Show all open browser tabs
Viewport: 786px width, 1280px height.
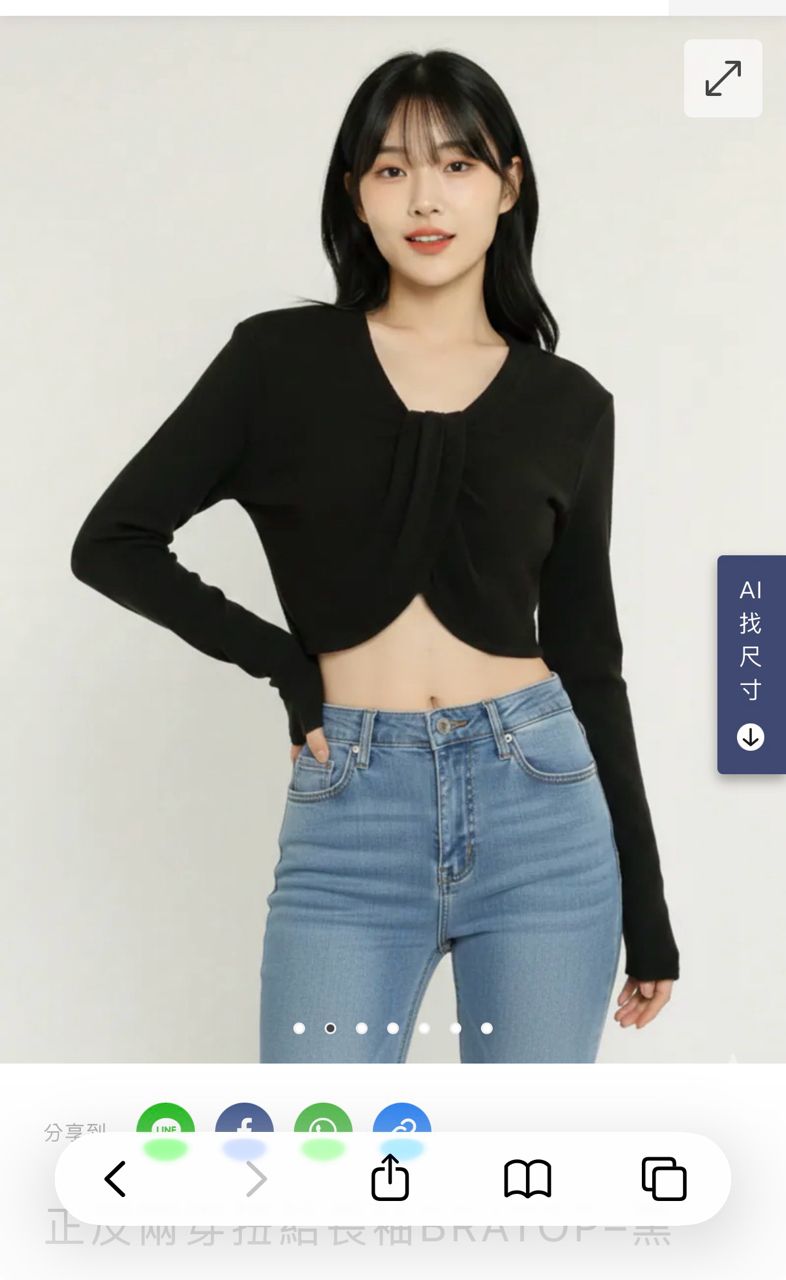pos(664,1179)
